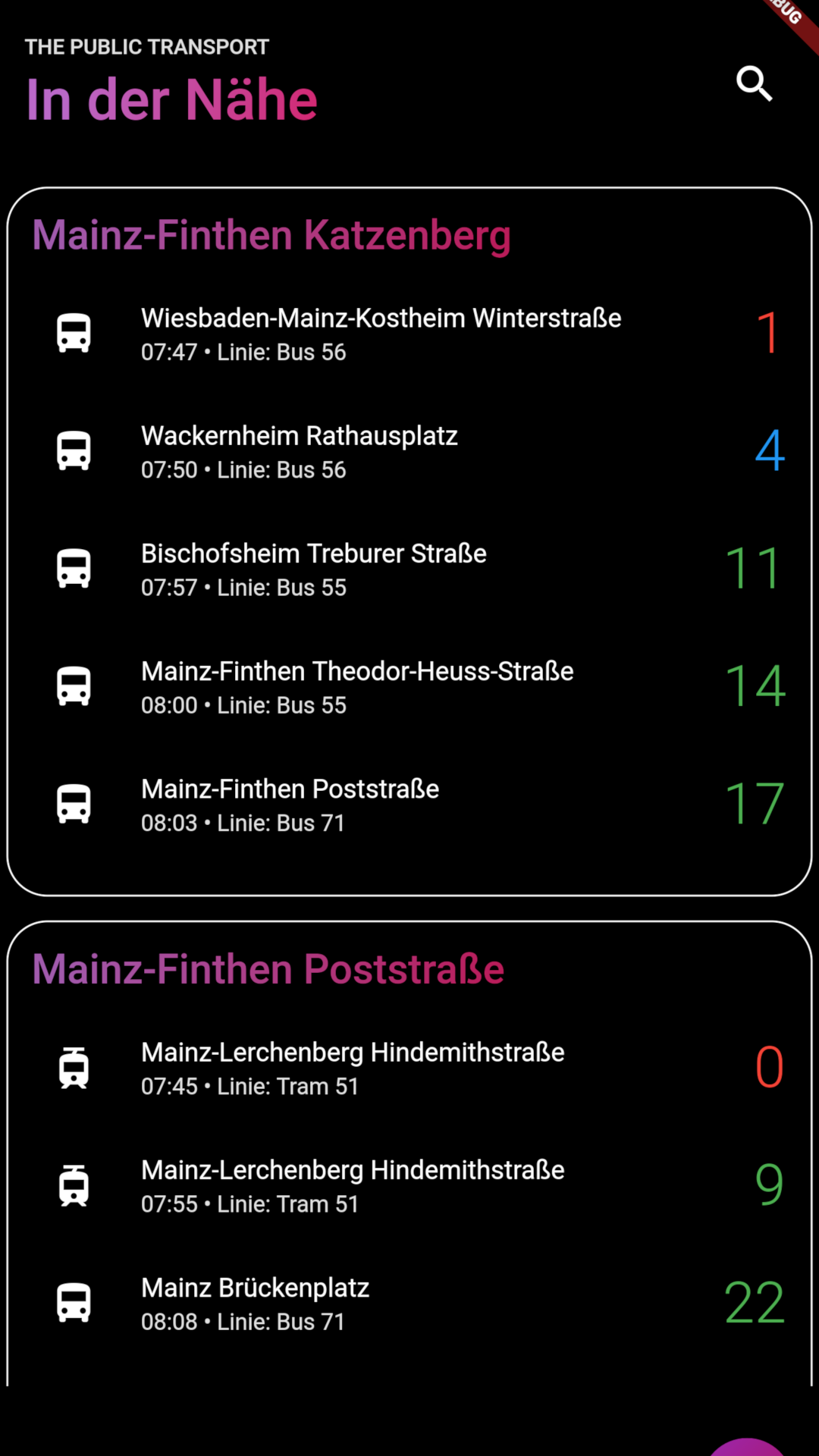Image resolution: width=819 pixels, height=1456 pixels.
Task: Select the 08:03 Bus 71 to Poststraße
Action: [x=409, y=804]
